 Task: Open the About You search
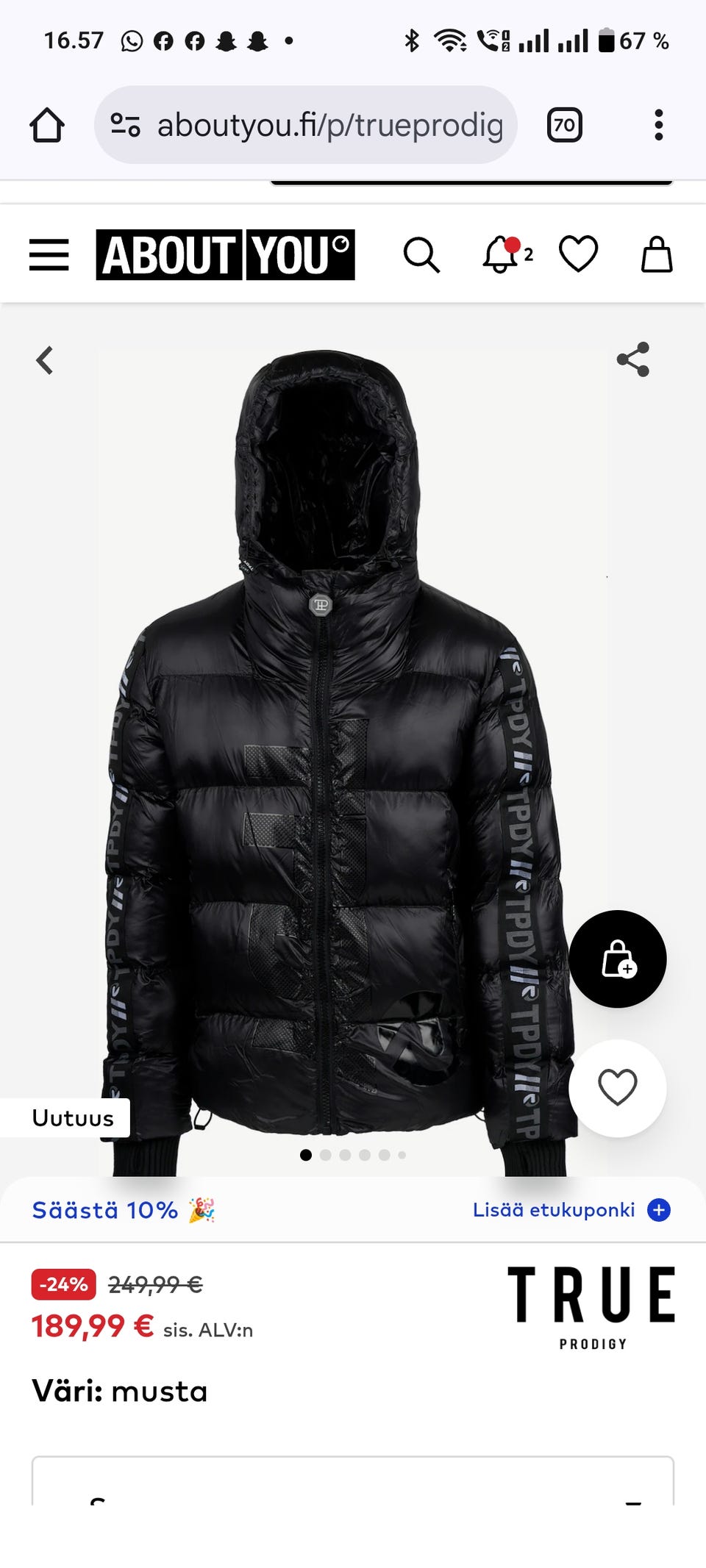click(x=421, y=255)
